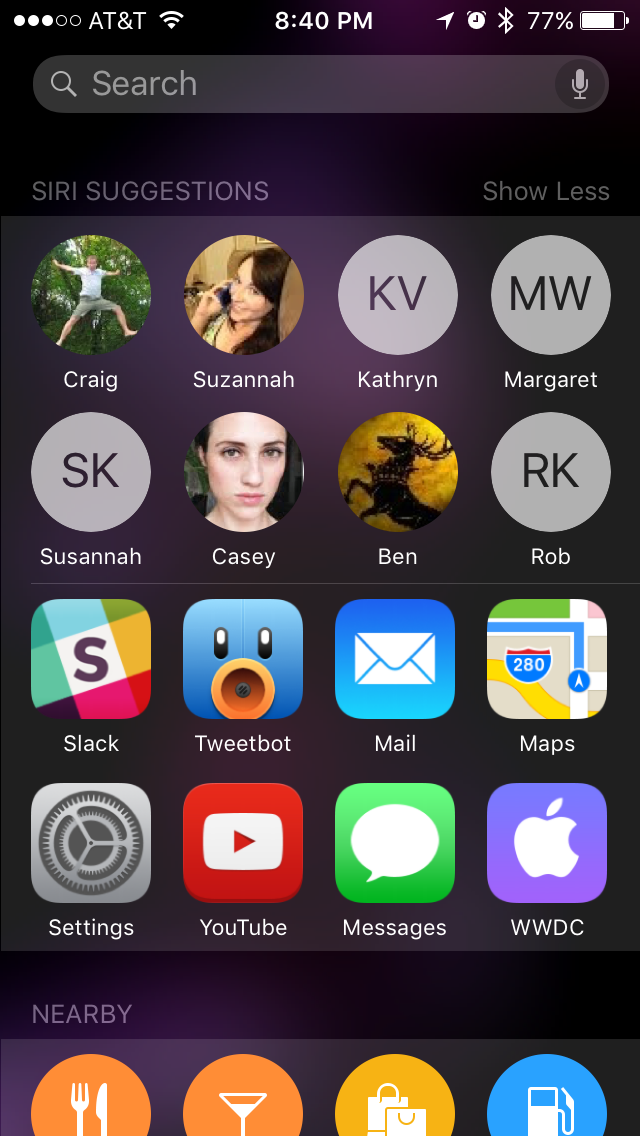Open contact Suzannah
The height and width of the screenshot is (1136, 640).
point(243,295)
